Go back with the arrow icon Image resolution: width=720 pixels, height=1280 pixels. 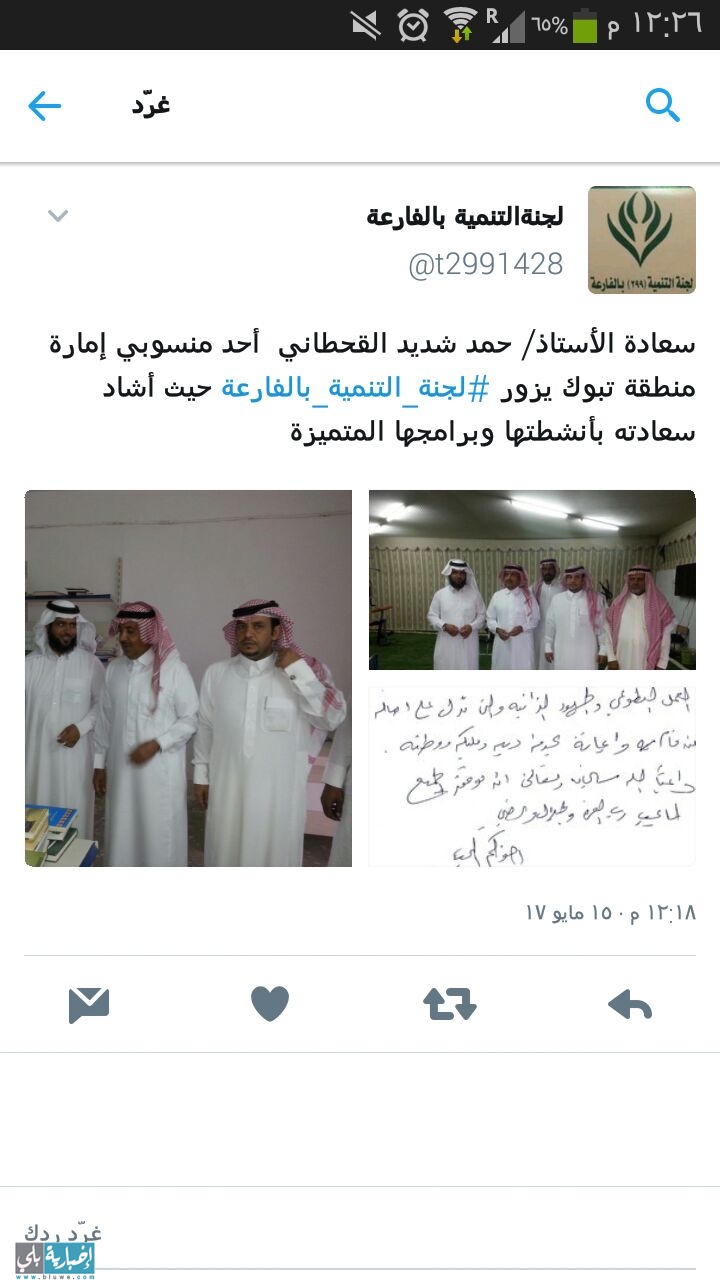45,106
